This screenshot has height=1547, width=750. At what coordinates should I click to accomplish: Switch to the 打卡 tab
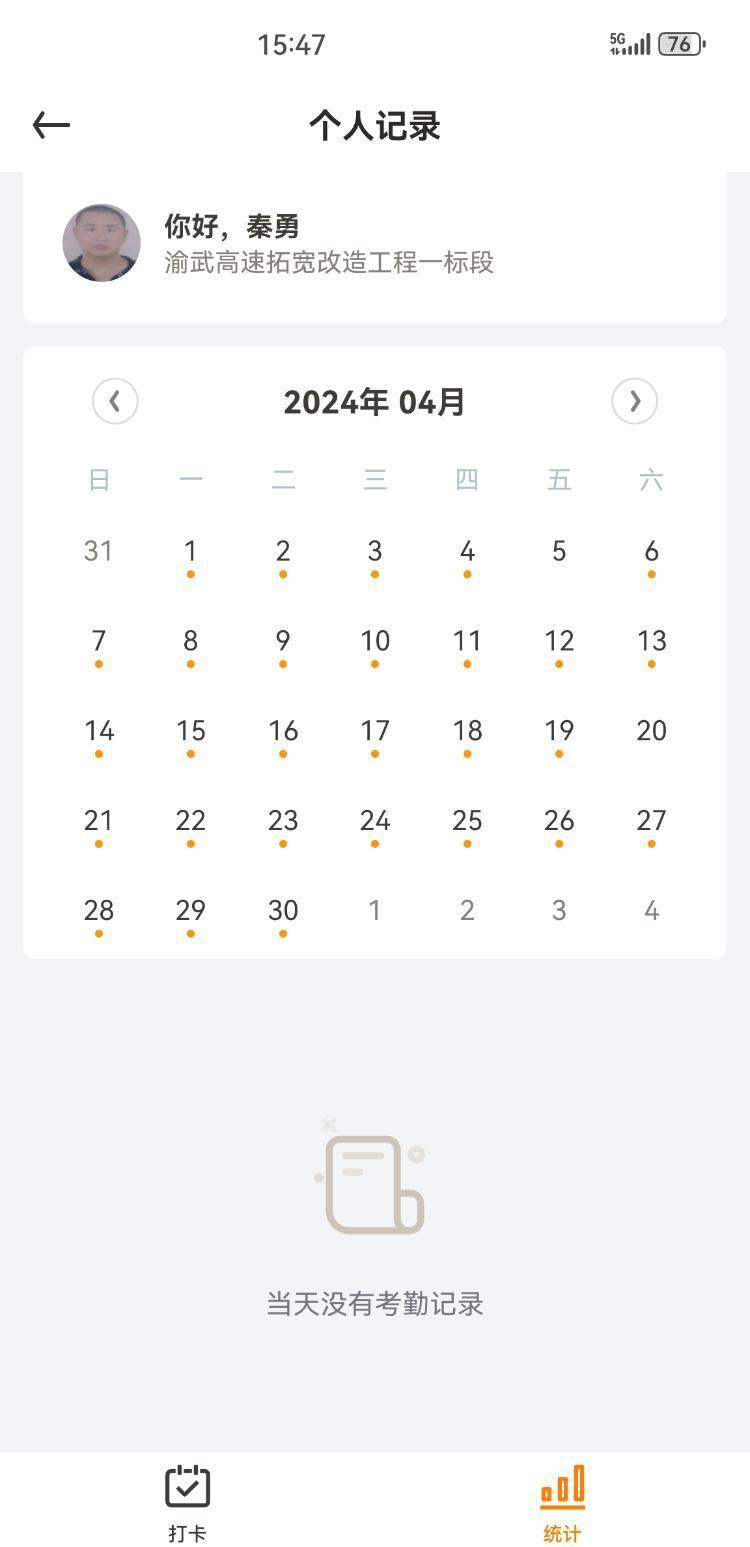pyautogui.click(x=187, y=1503)
